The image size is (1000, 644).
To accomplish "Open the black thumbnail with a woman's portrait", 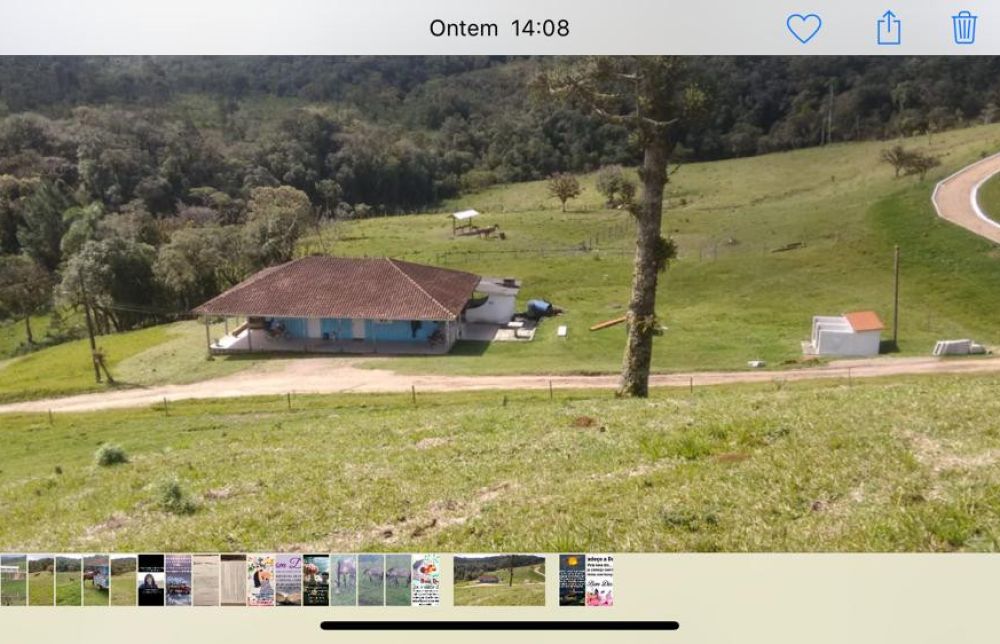I will point(151,580).
